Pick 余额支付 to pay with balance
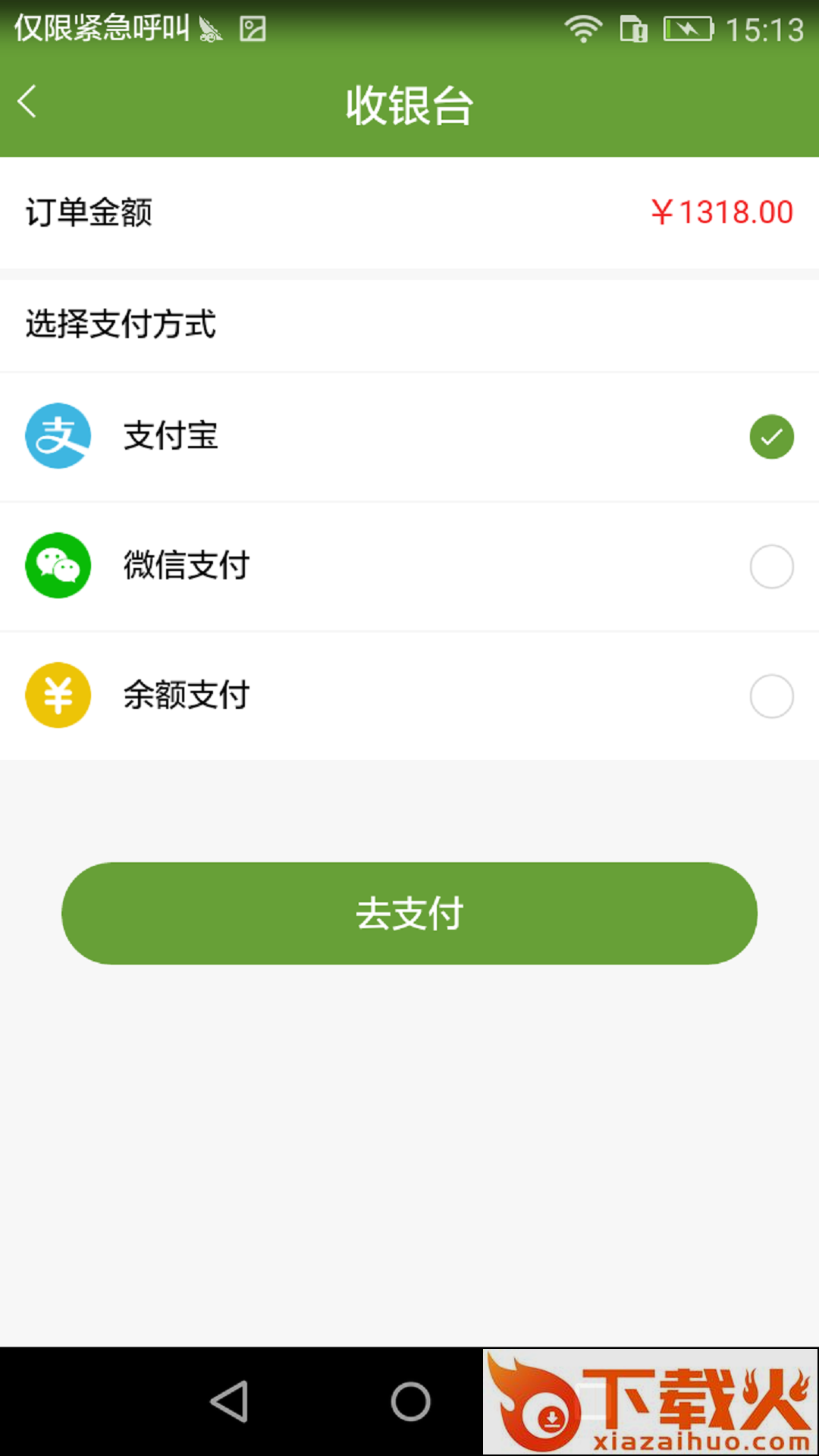This screenshot has height=1456, width=819. 771,696
